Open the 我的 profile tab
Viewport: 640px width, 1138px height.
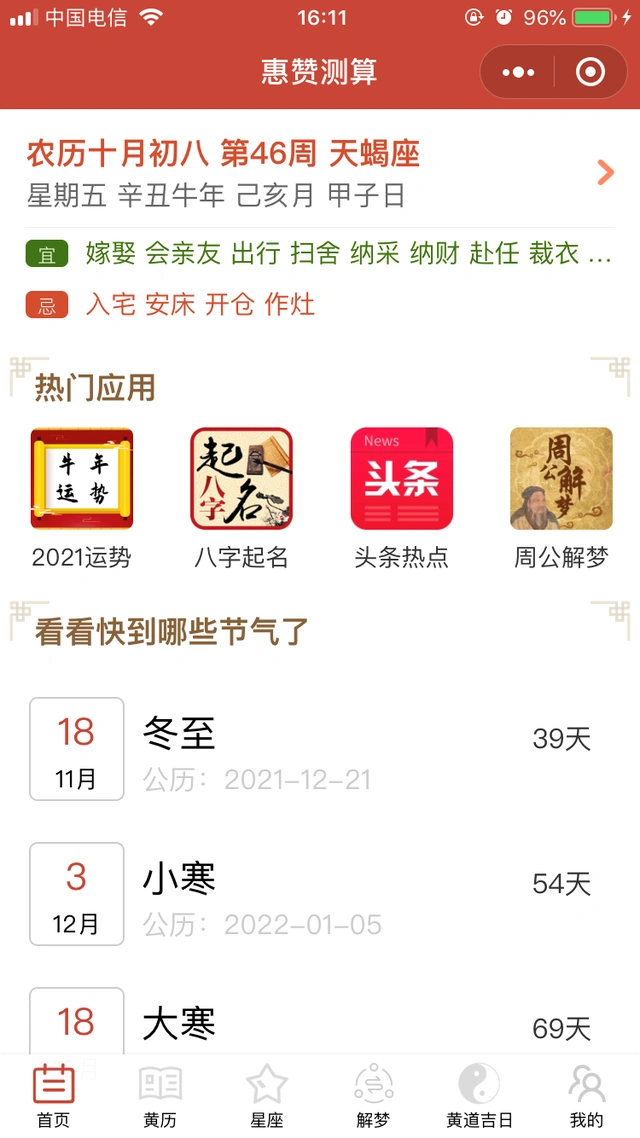click(586, 1096)
